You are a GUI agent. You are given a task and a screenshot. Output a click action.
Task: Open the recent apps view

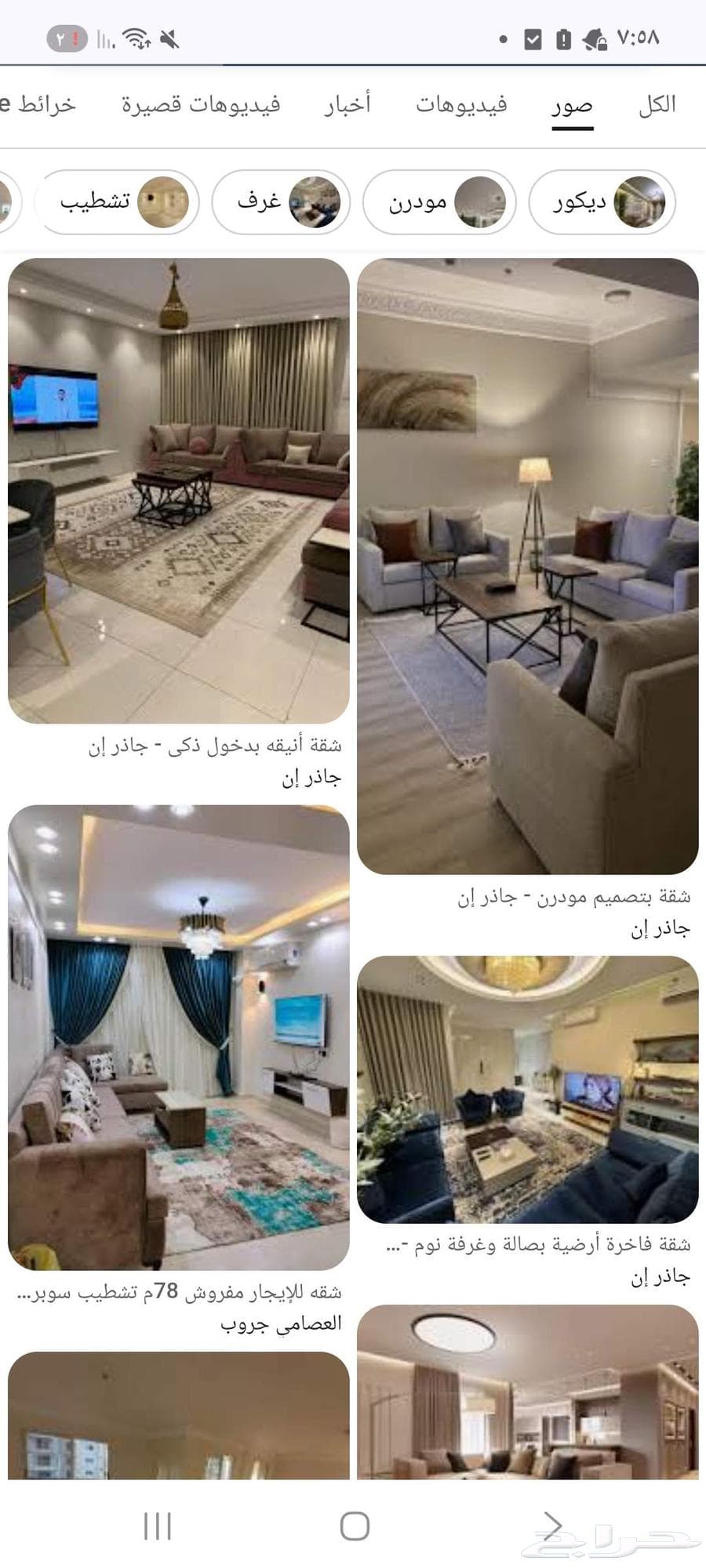[x=158, y=1526]
